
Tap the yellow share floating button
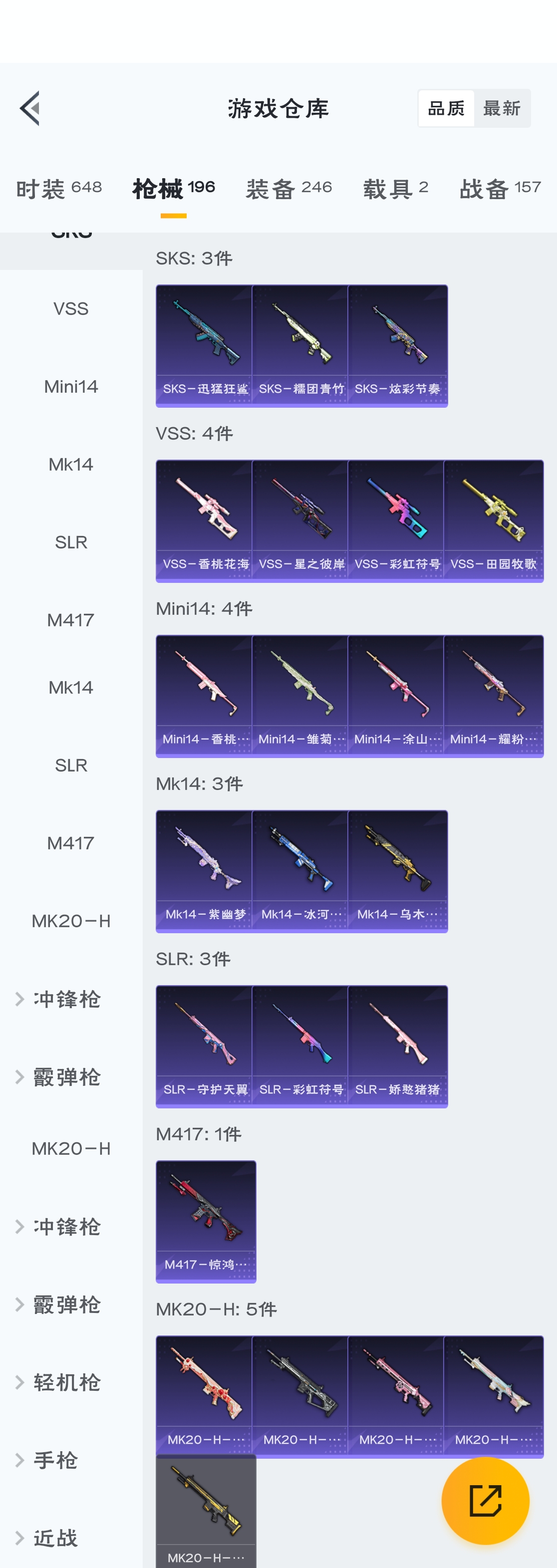coord(485,1501)
